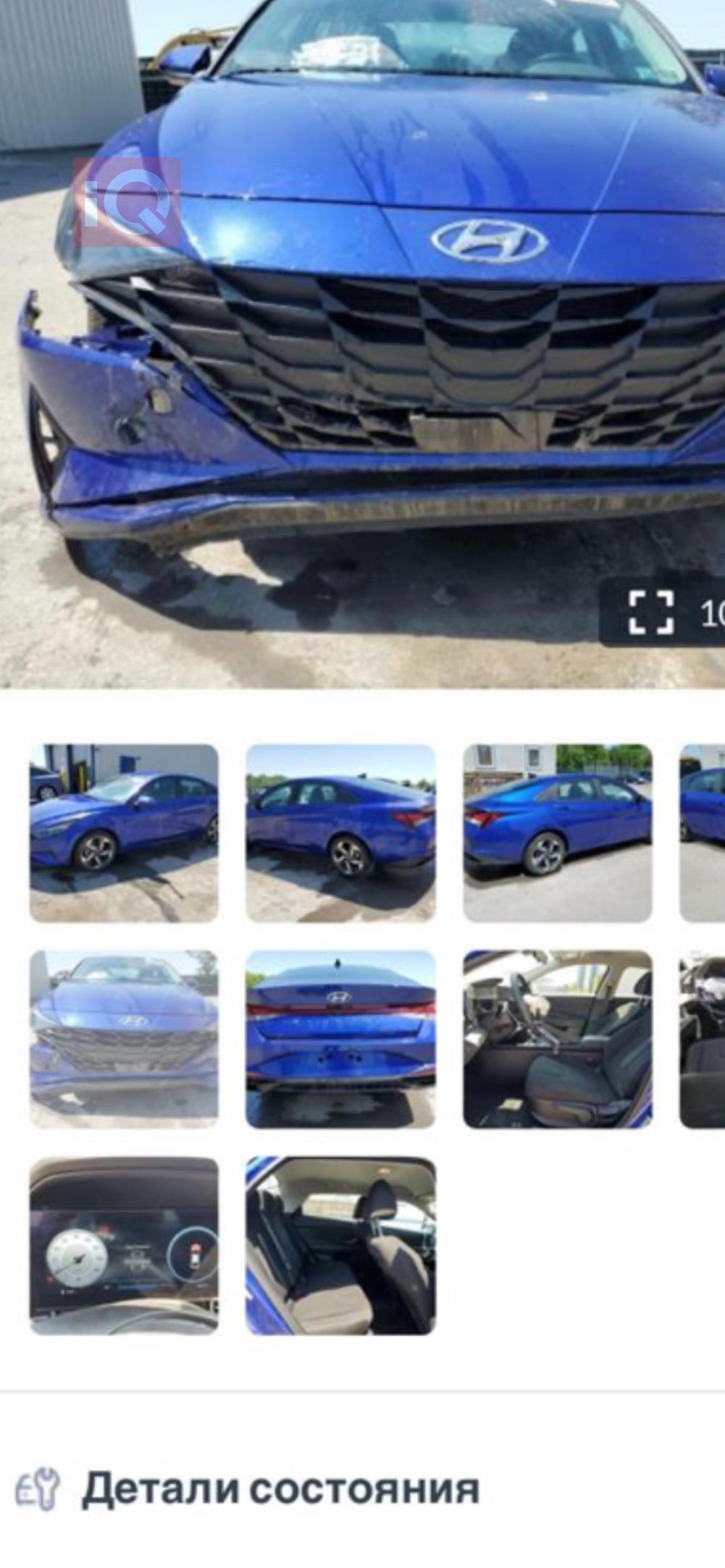Select the partially visible deployed airbag thumbnail
Viewport: 725px width, 1568px height.
(x=704, y=1038)
